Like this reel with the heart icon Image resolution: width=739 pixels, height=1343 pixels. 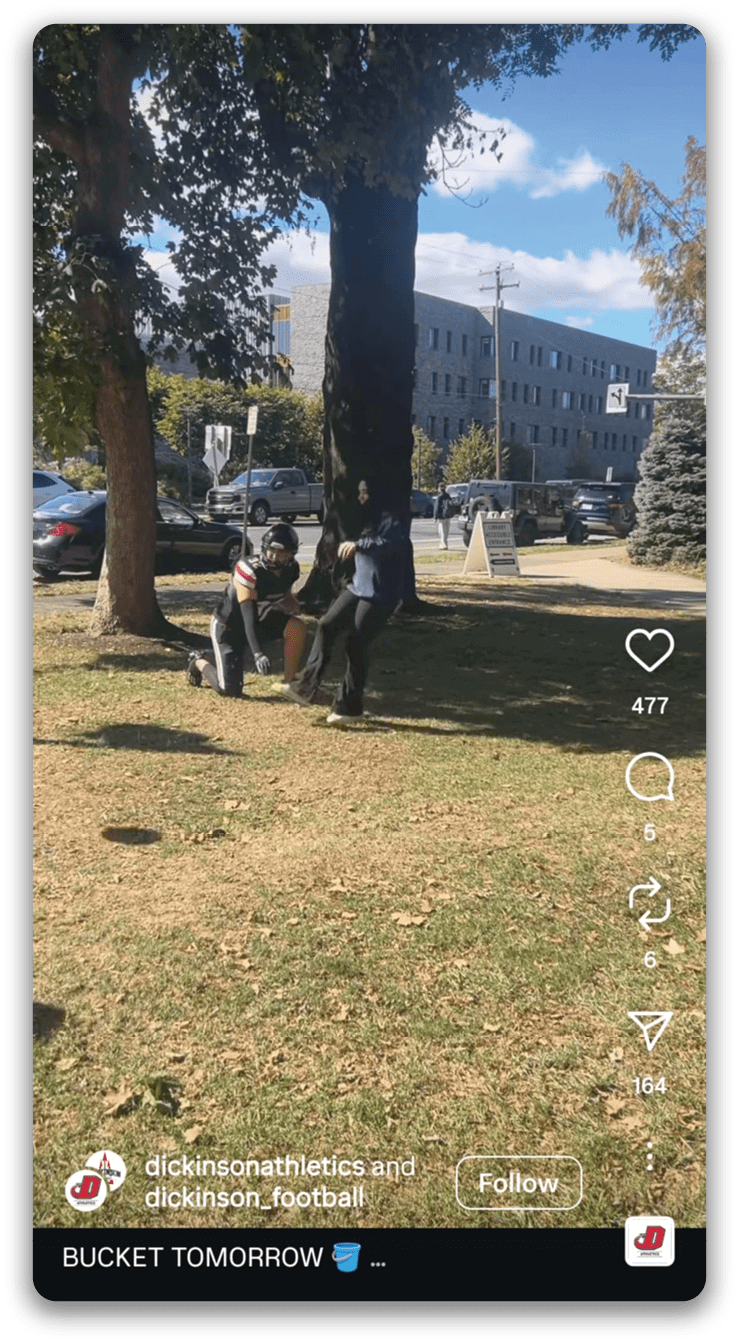pos(649,651)
